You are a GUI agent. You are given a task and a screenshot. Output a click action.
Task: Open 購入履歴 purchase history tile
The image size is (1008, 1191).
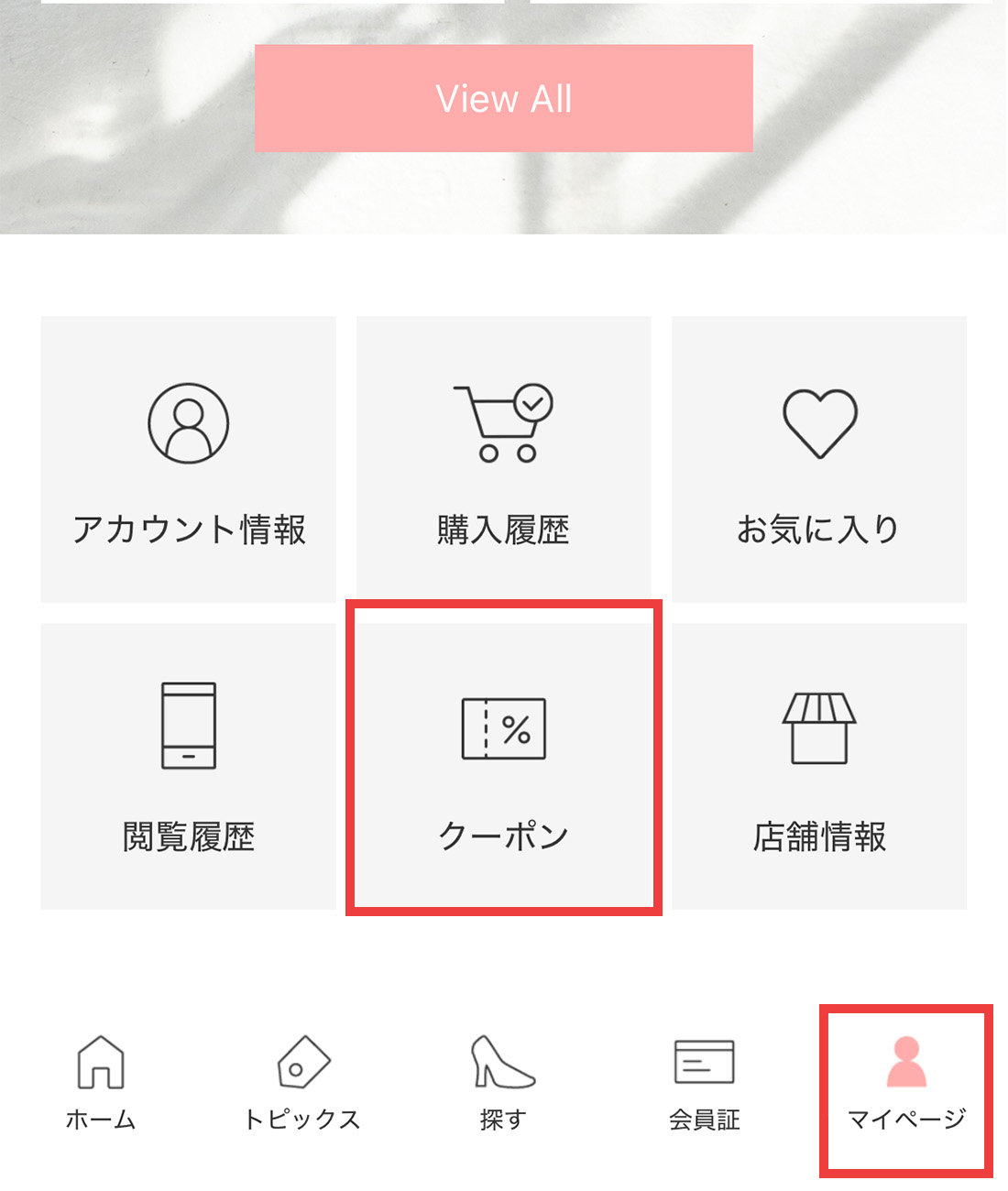(503, 459)
